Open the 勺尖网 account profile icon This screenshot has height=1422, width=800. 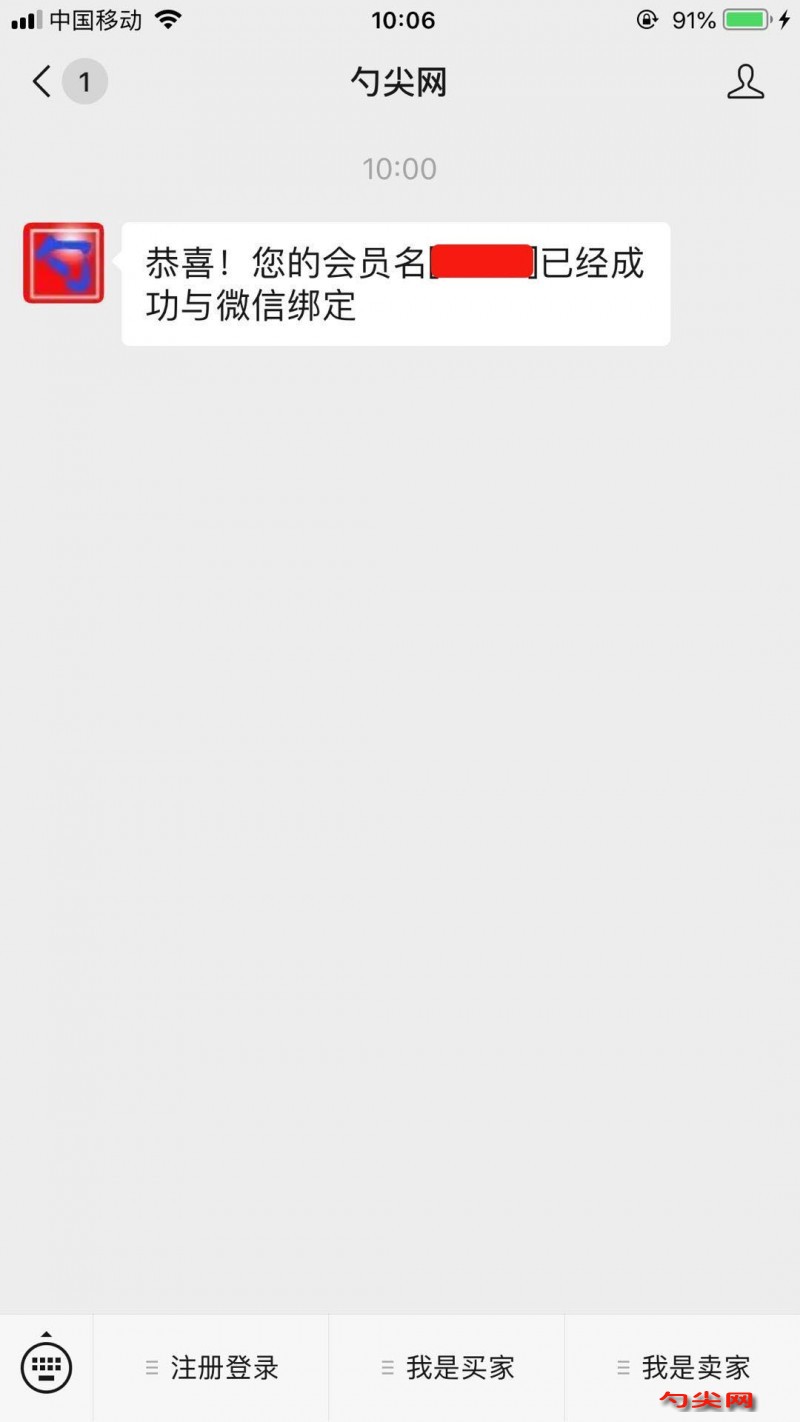pos(745,82)
